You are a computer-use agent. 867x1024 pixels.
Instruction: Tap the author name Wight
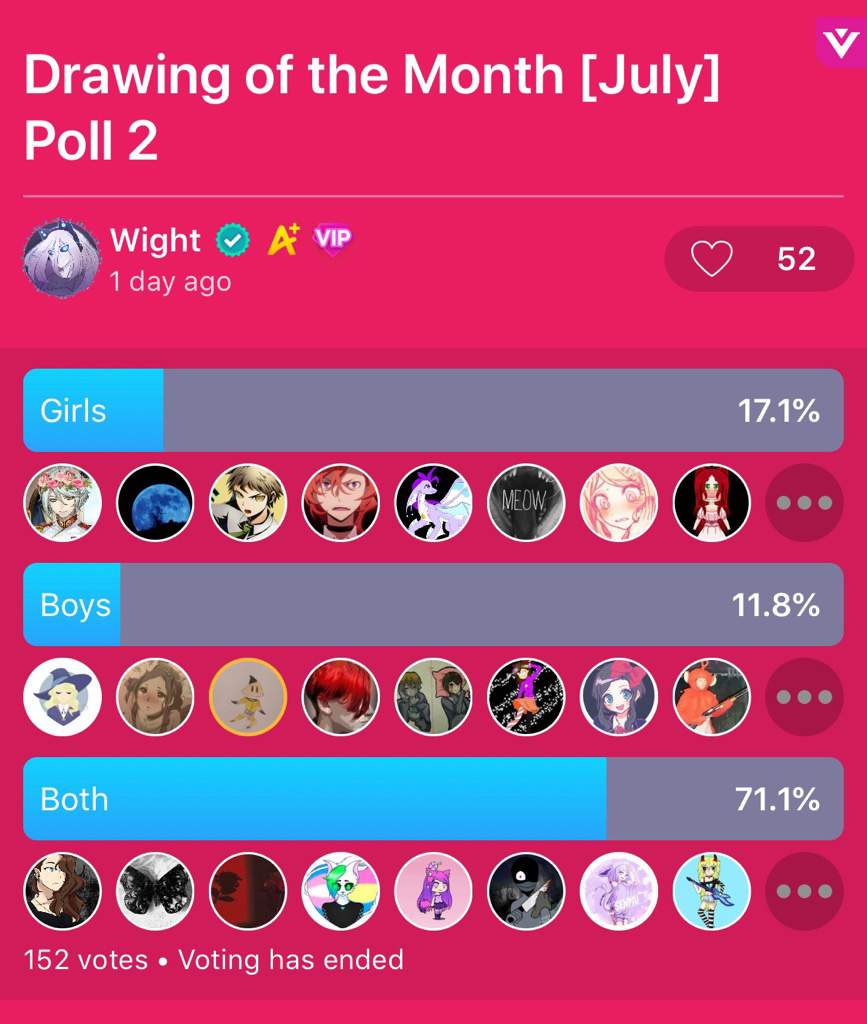click(x=155, y=240)
